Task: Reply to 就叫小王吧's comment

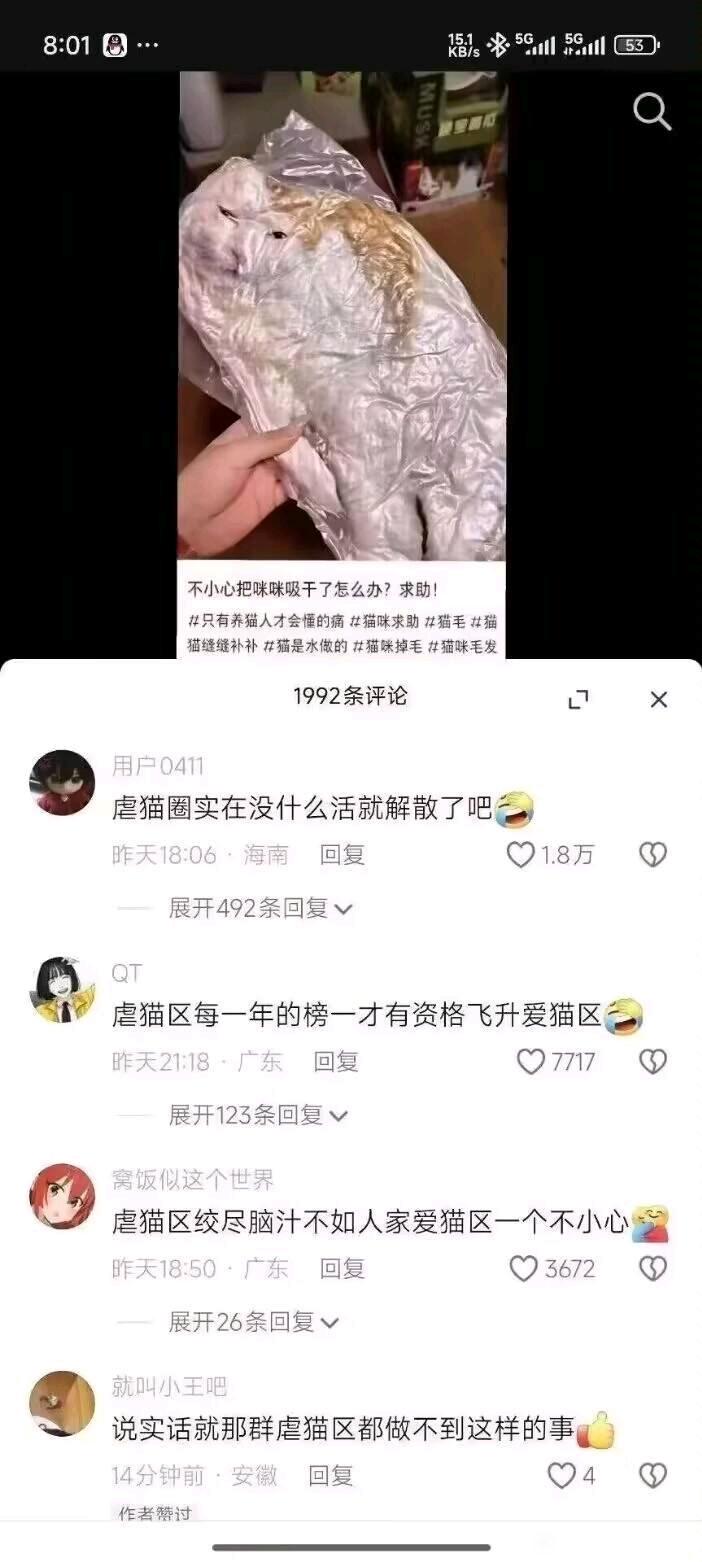Action: coord(330,1475)
